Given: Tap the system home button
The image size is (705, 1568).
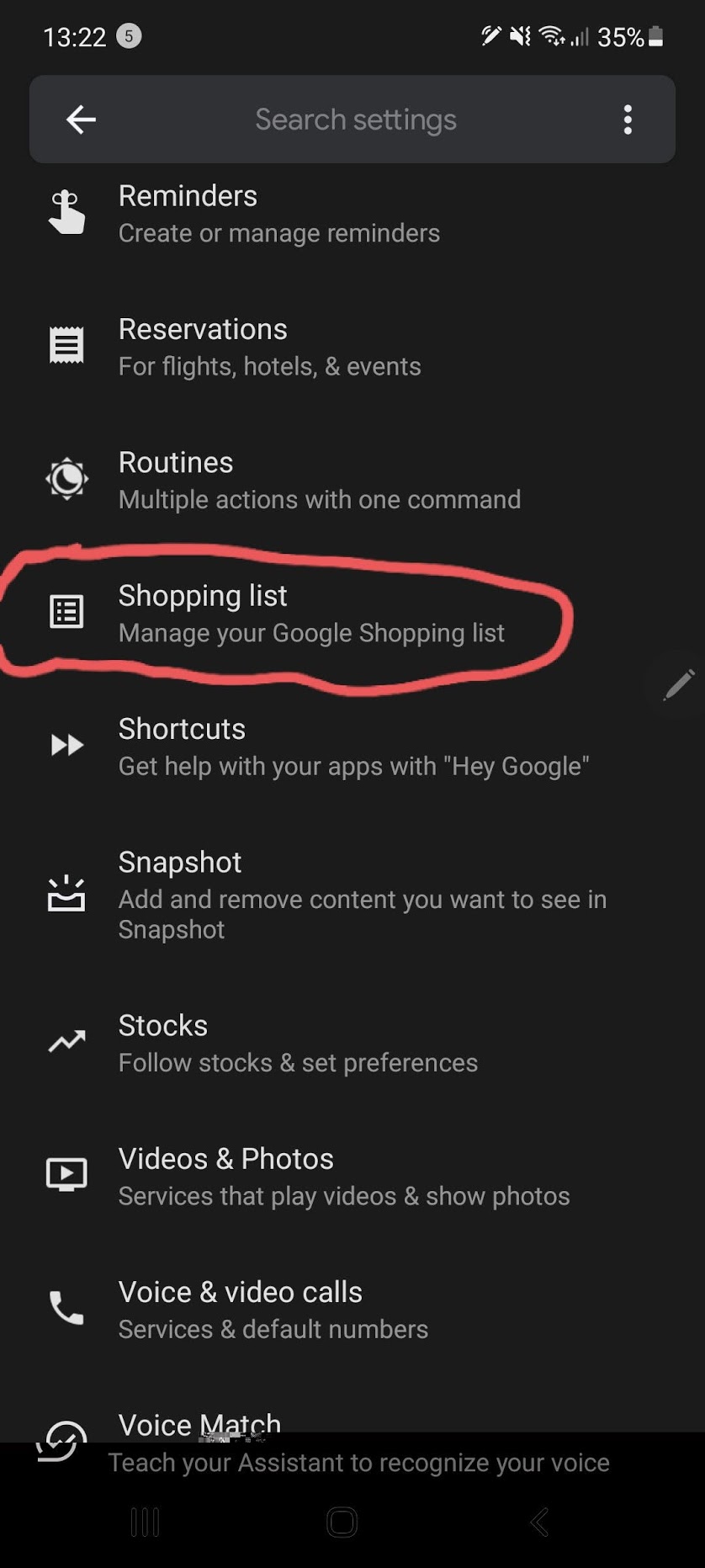Looking at the screenshot, I should [x=342, y=1522].
